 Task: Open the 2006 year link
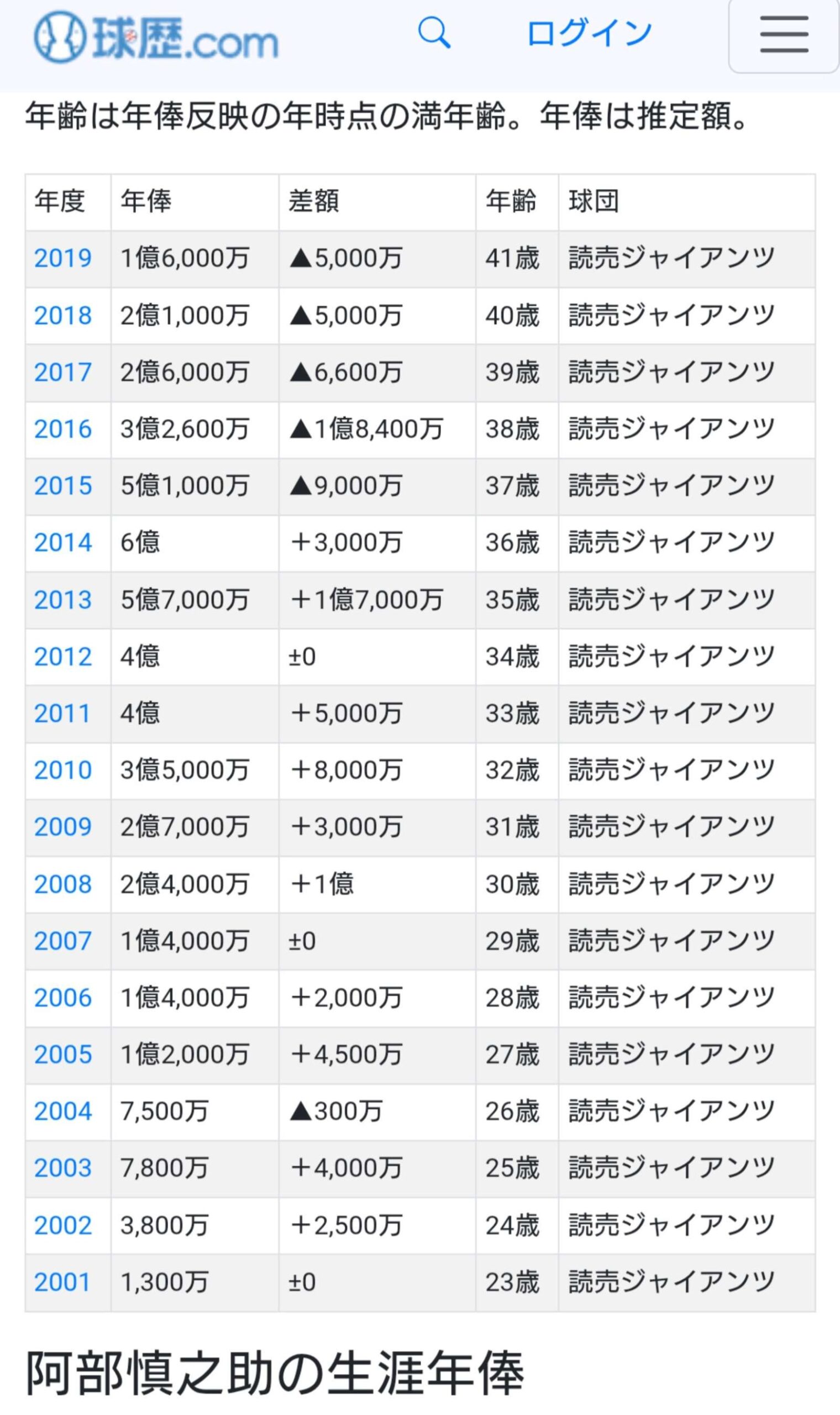[x=63, y=997]
